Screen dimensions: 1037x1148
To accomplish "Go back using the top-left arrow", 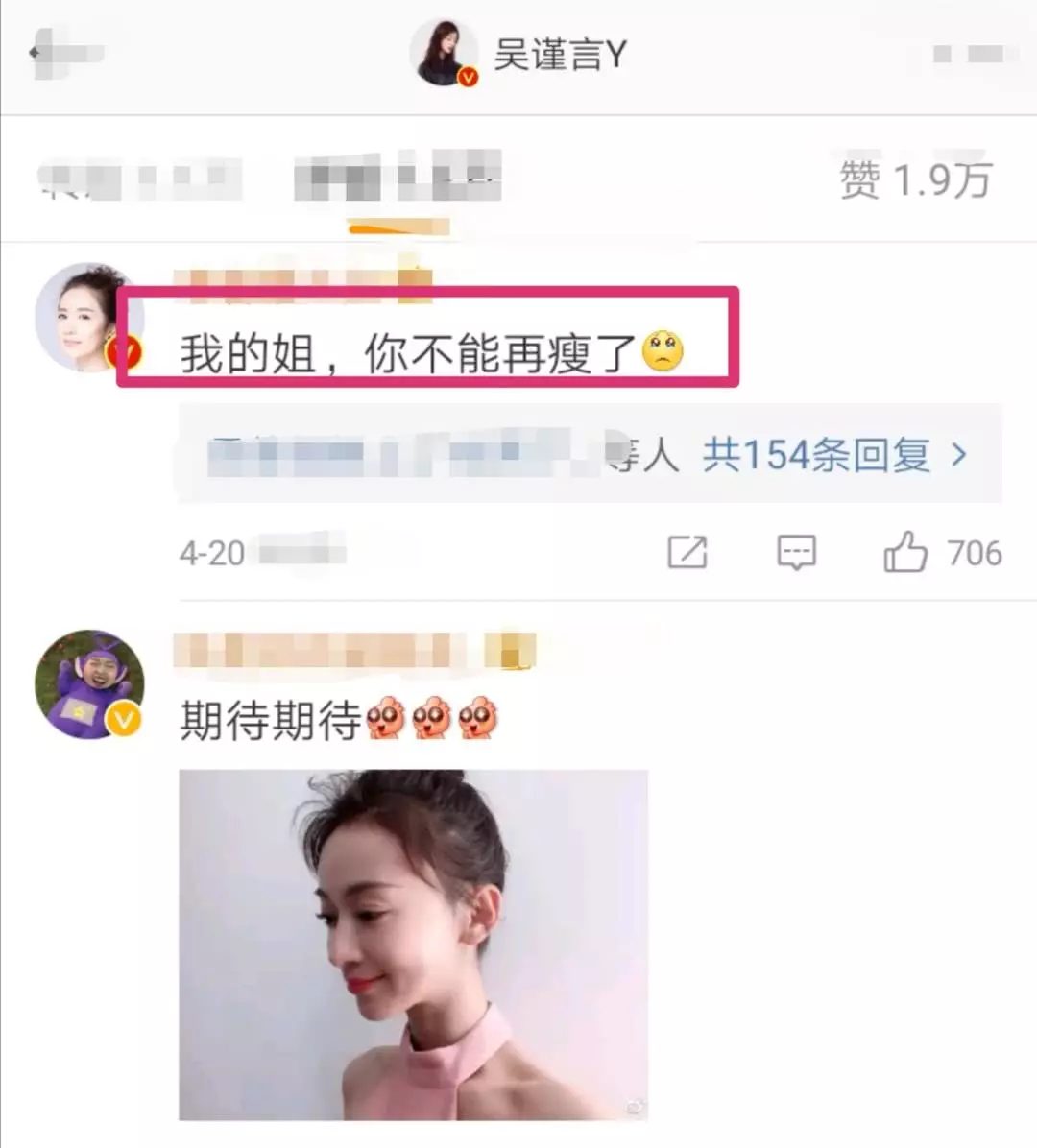I will point(42,52).
